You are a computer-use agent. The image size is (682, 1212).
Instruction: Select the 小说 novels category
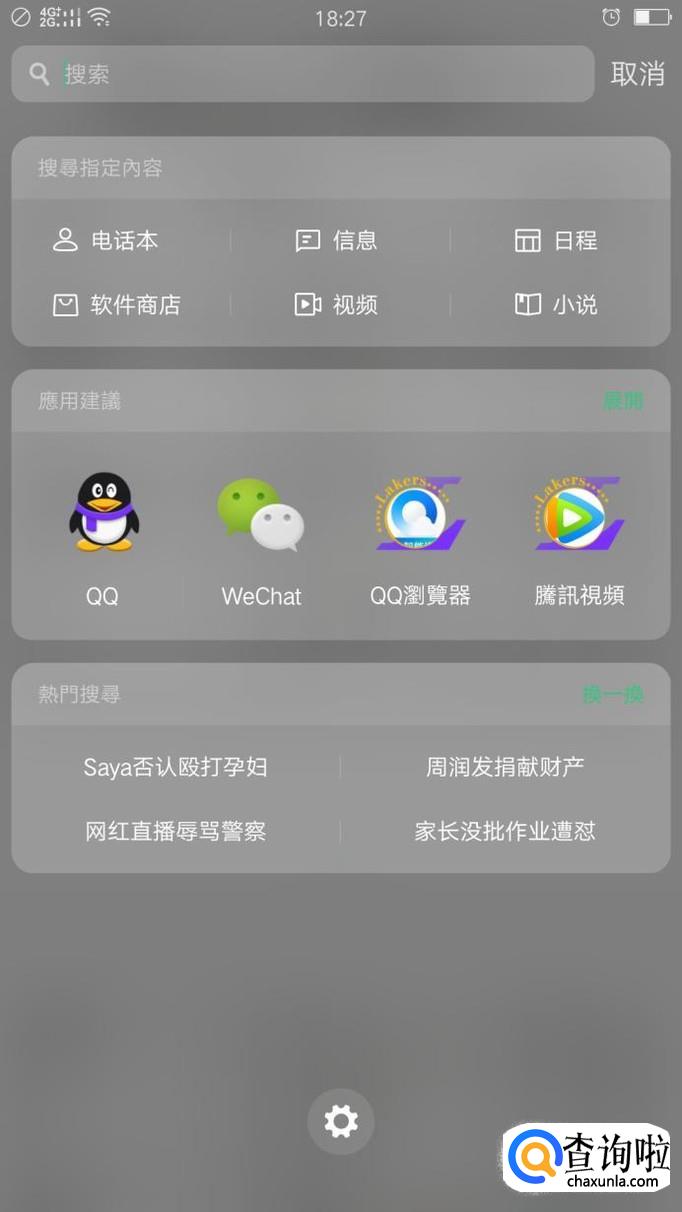click(556, 305)
